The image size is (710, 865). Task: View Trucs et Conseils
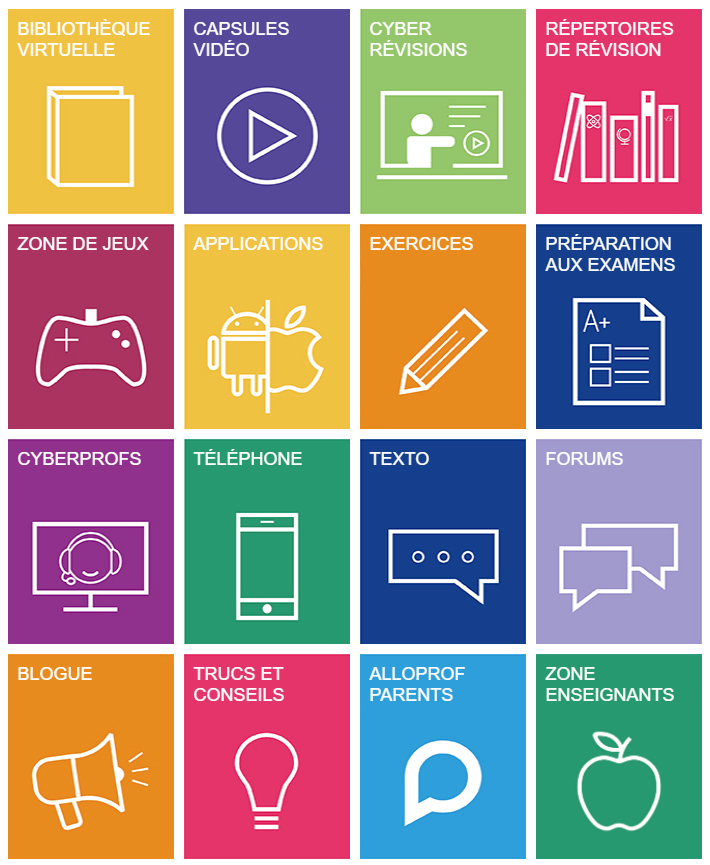tap(267, 757)
